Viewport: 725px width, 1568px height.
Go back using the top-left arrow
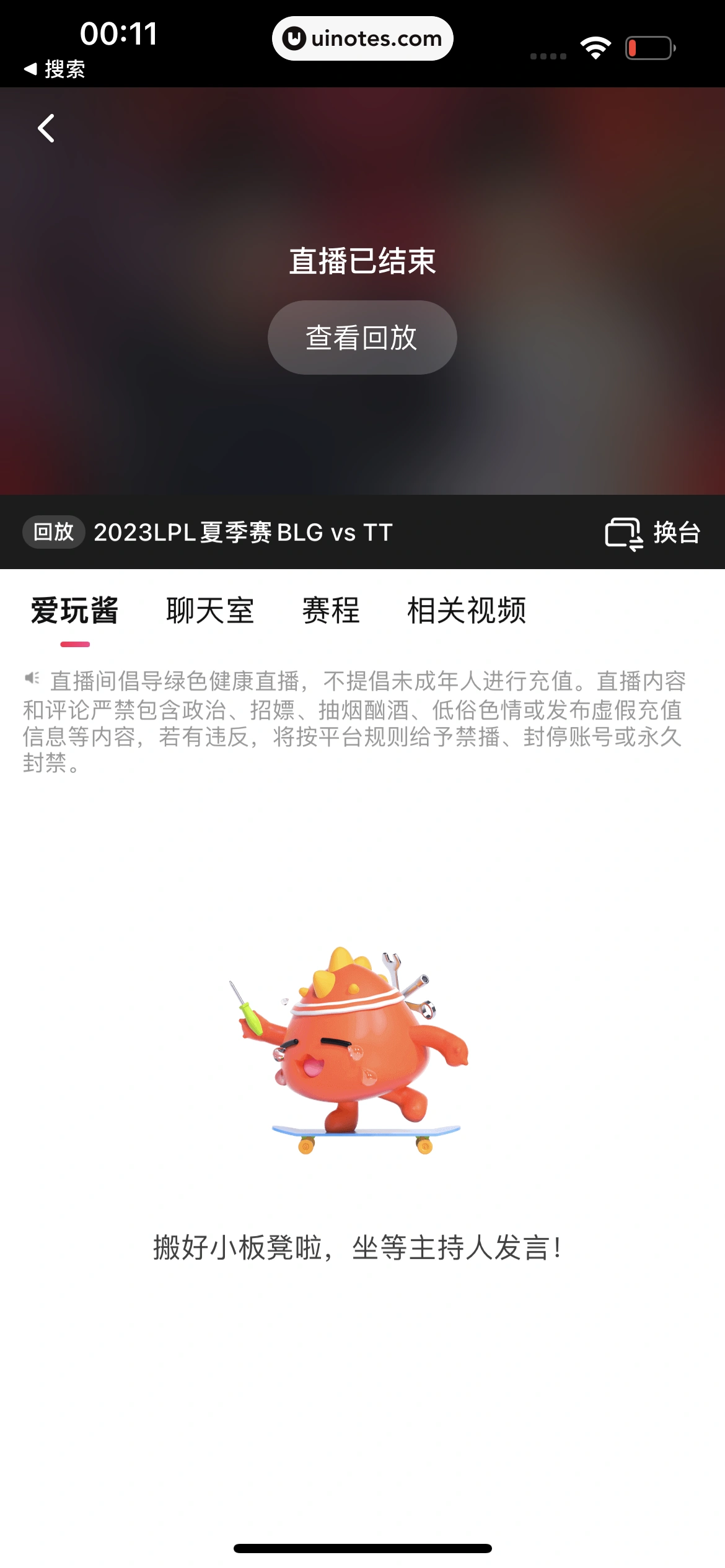tap(46, 128)
